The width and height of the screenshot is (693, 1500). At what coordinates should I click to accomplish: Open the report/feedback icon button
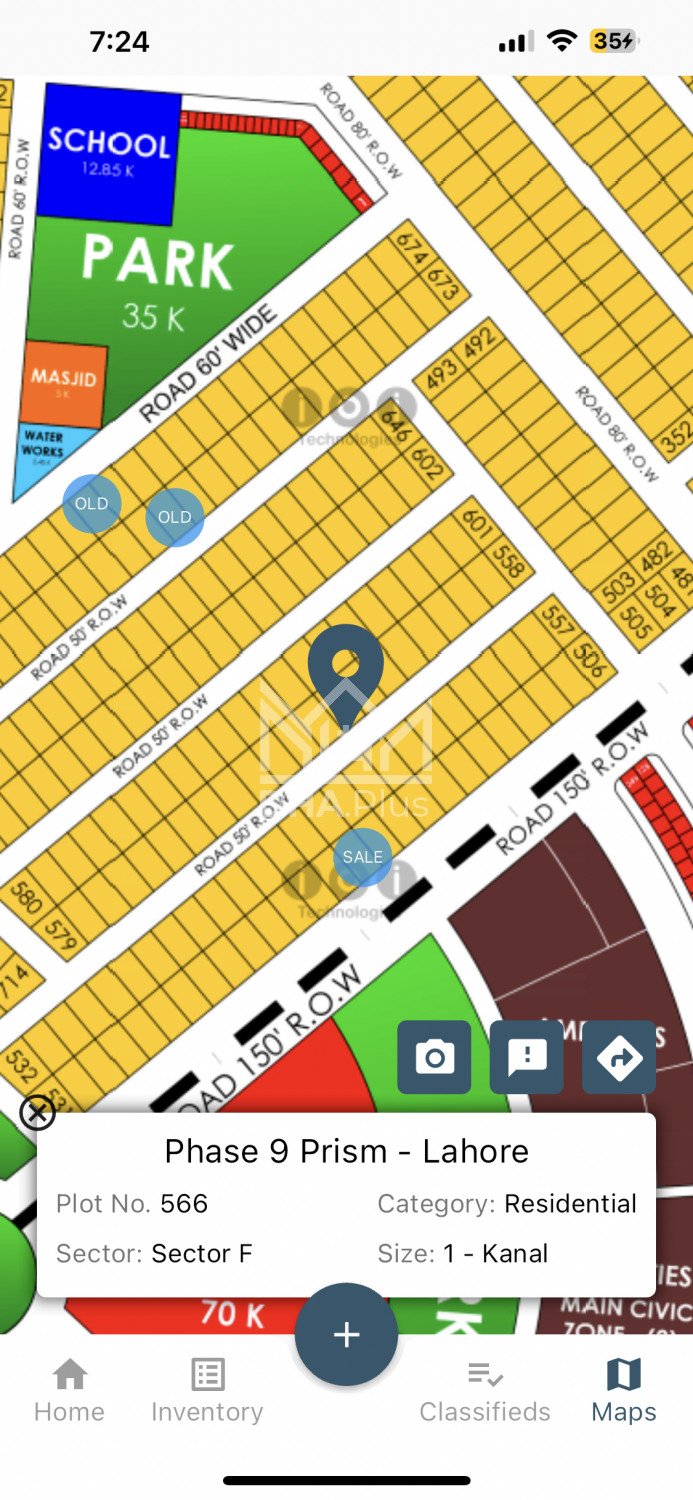[x=526, y=1057]
